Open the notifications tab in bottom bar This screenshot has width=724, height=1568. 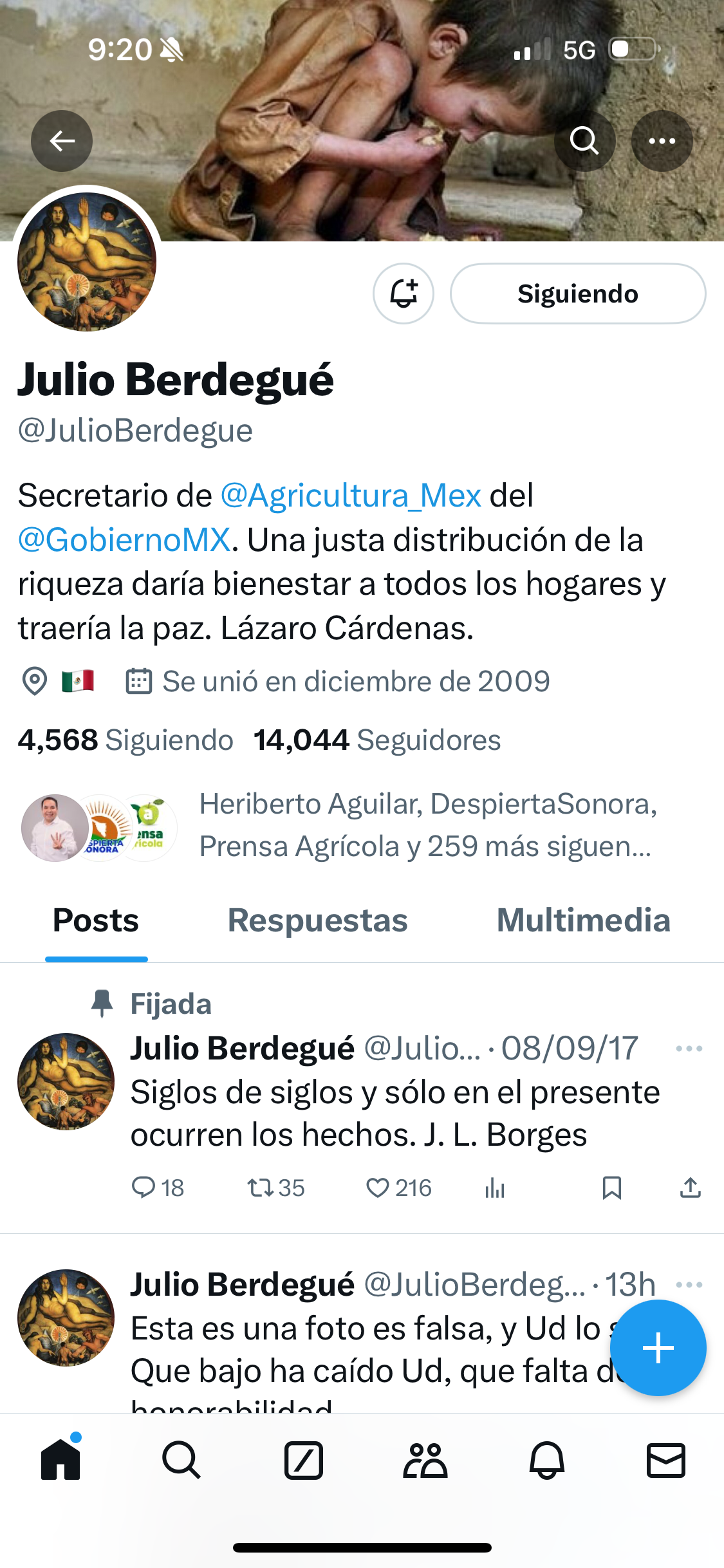pos(546,1460)
